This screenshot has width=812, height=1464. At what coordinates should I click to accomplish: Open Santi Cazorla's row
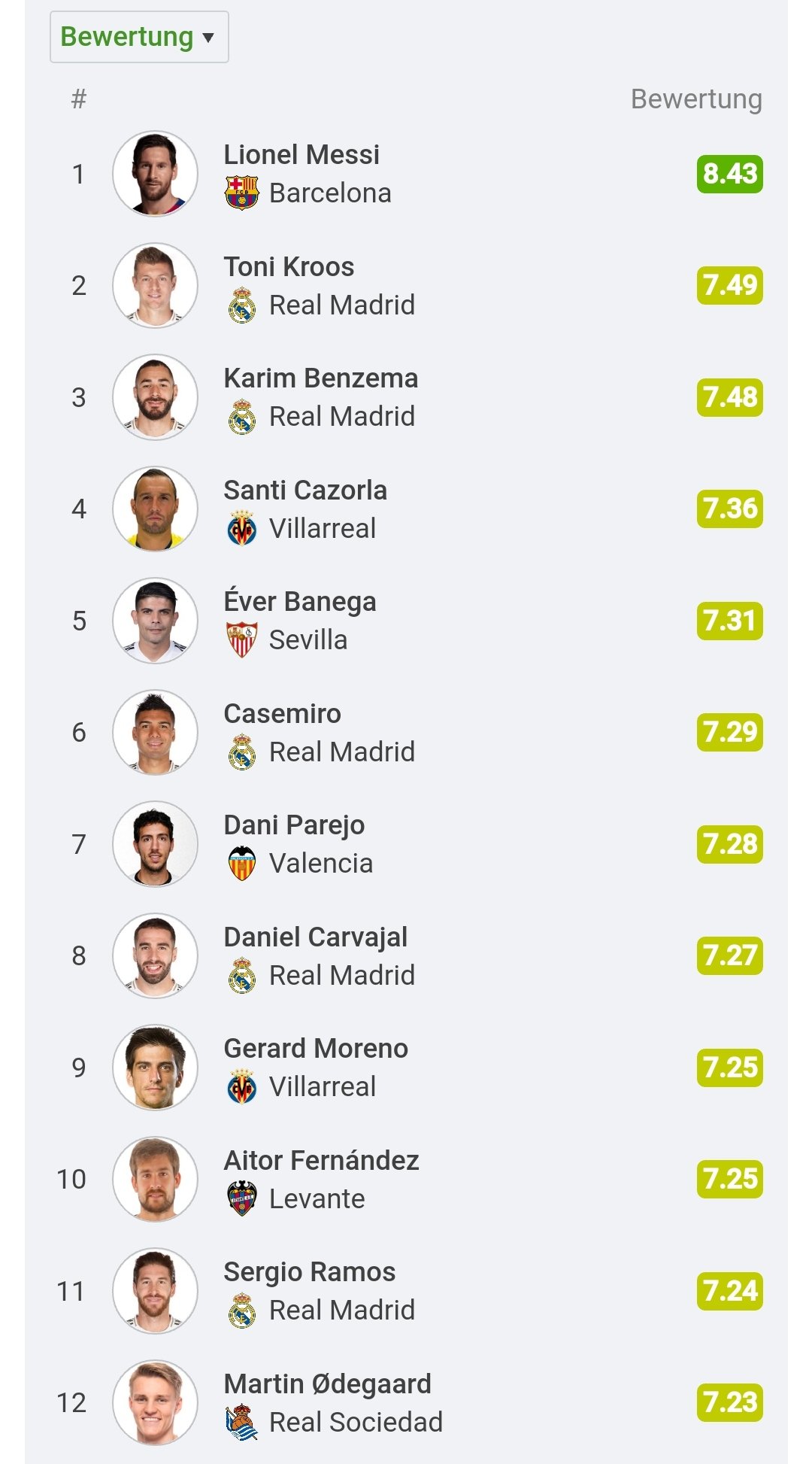tap(406, 509)
